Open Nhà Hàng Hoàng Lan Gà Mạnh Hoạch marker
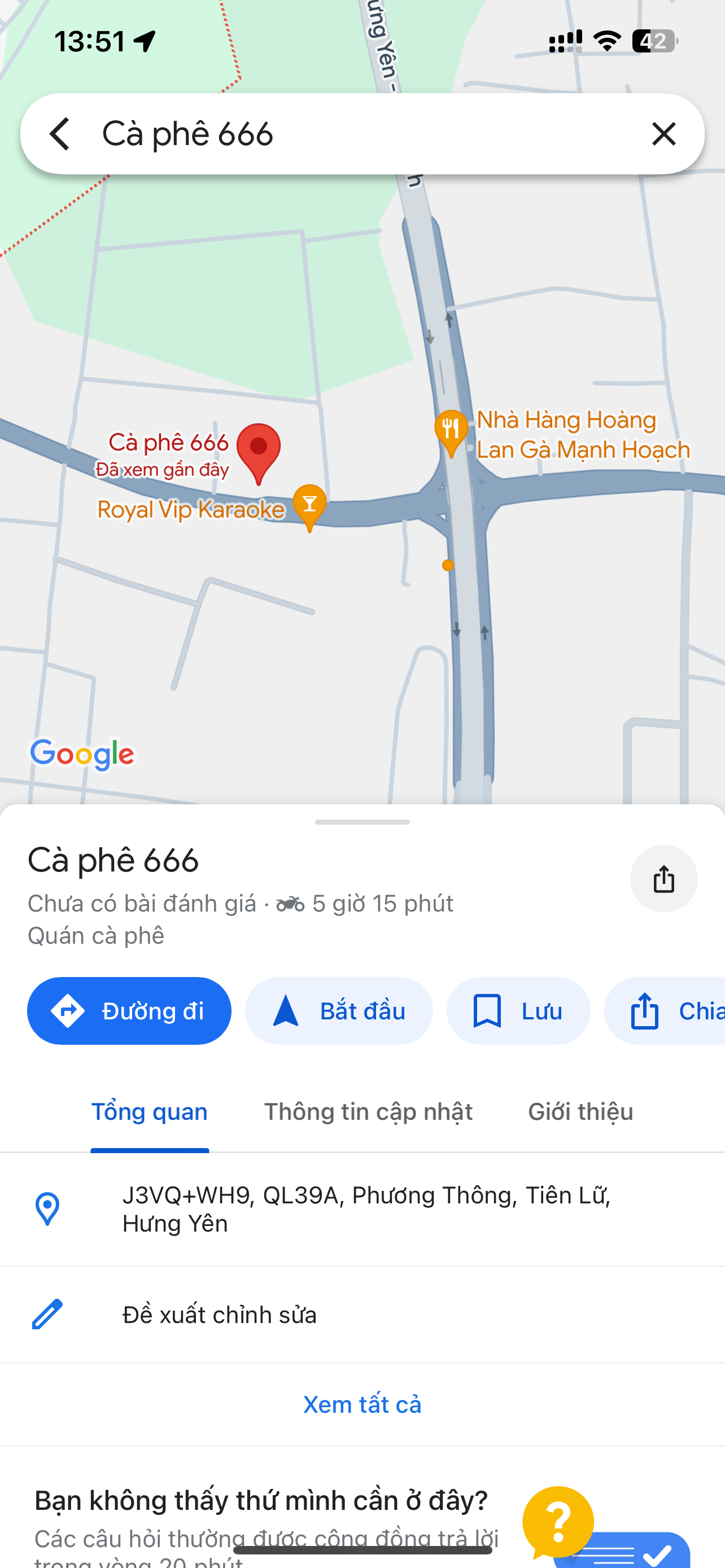This screenshot has height=1568, width=725. [x=451, y=432]
